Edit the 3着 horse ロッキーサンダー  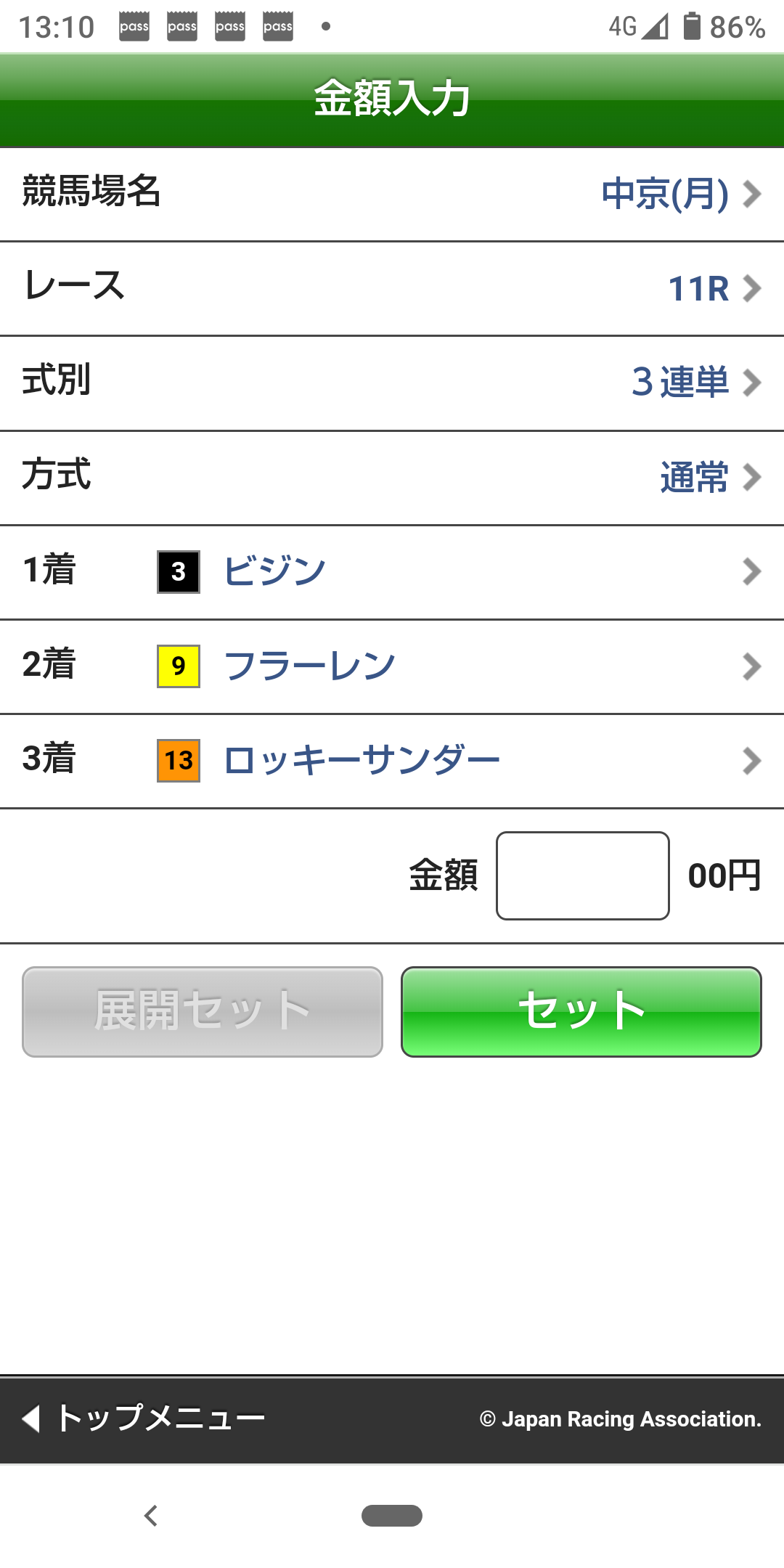(x=392, y=761)
